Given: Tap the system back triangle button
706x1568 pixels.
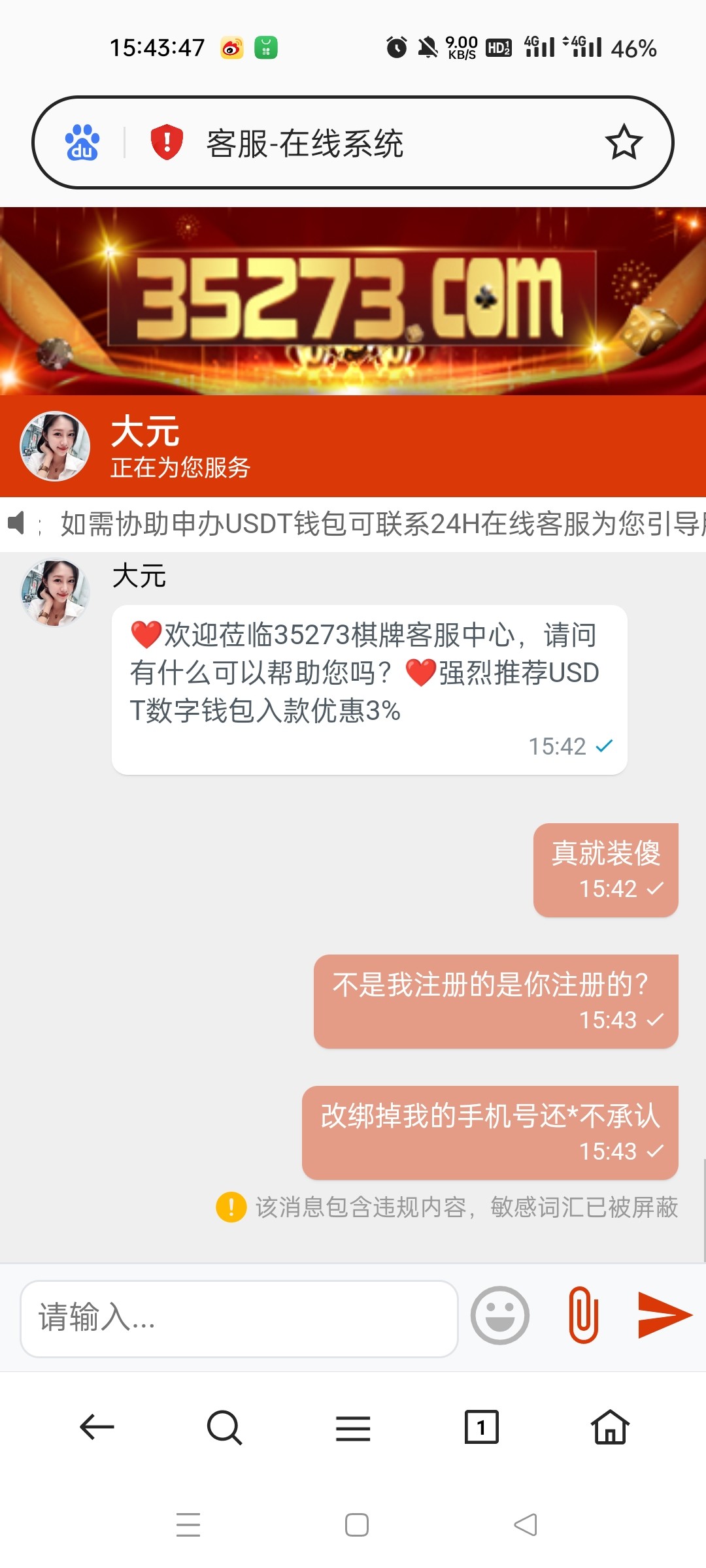Looking at the screenshot, I should 526,1525.
